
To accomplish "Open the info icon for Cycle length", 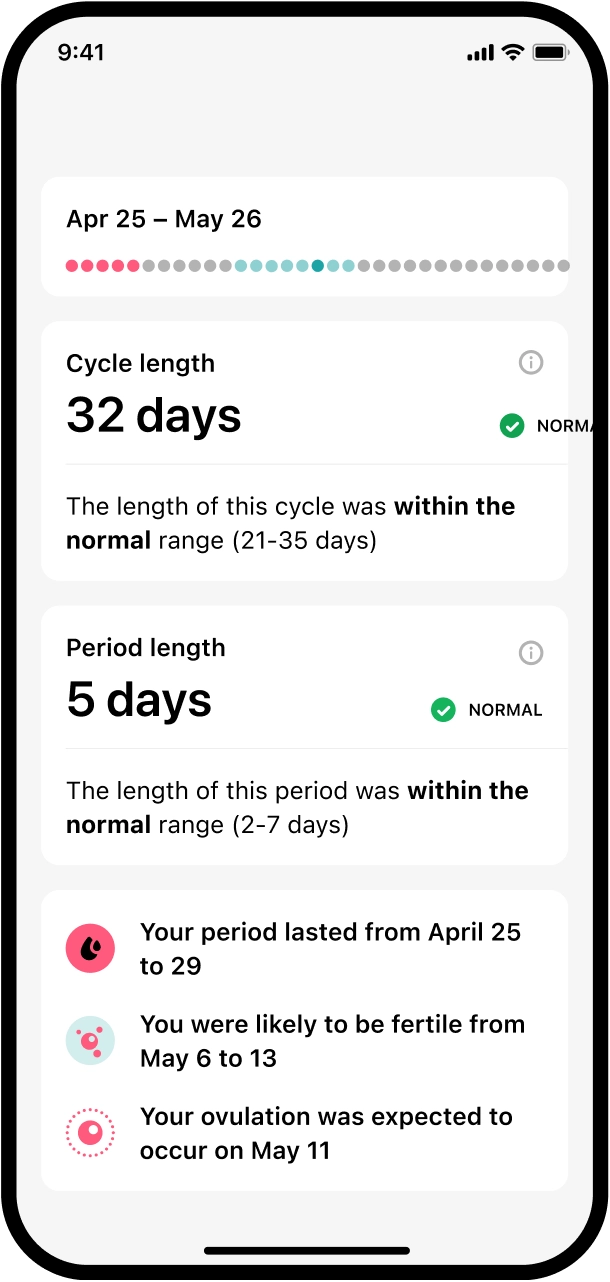I will click(x=531, y=363).
